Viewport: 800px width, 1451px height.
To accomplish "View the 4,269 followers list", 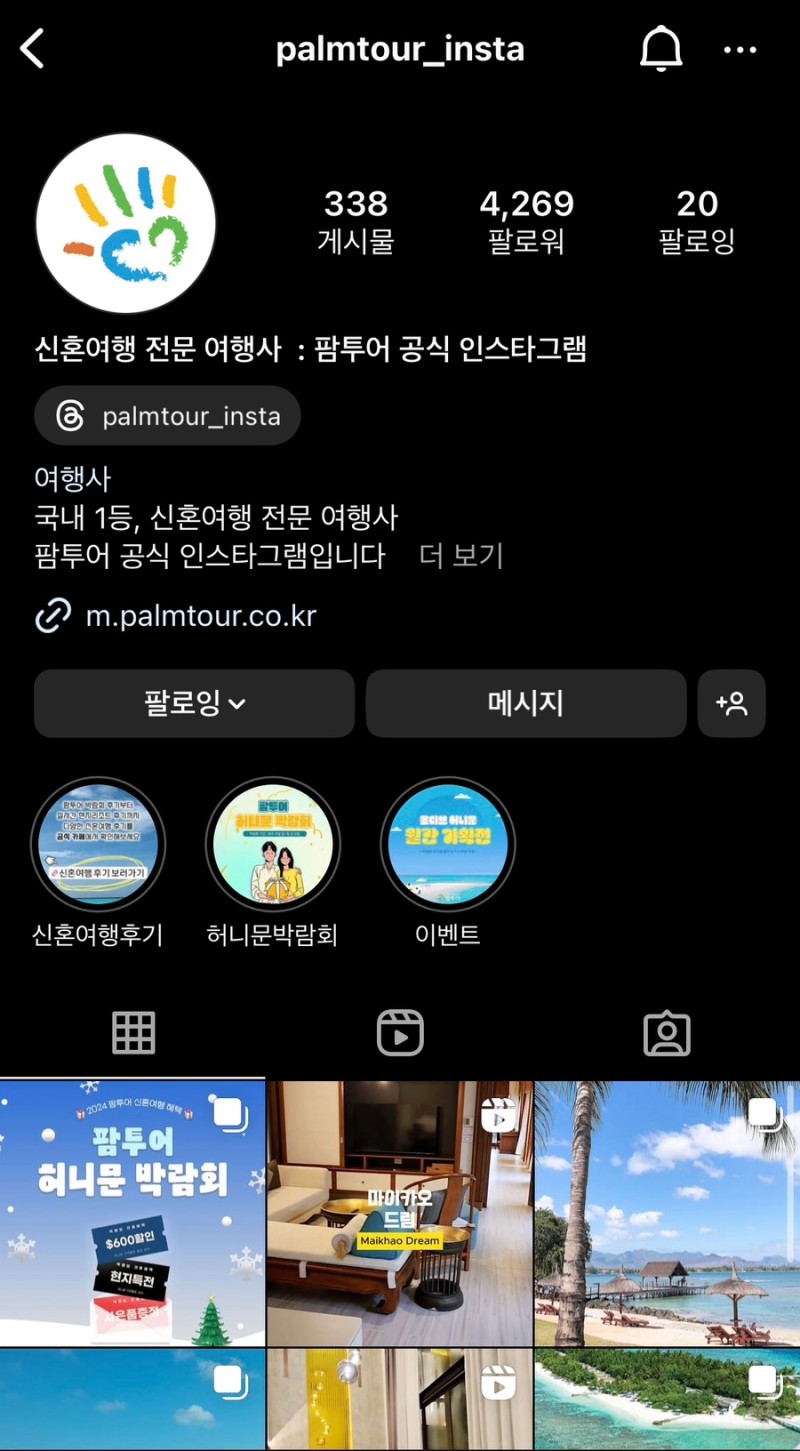I will point(527,221).
